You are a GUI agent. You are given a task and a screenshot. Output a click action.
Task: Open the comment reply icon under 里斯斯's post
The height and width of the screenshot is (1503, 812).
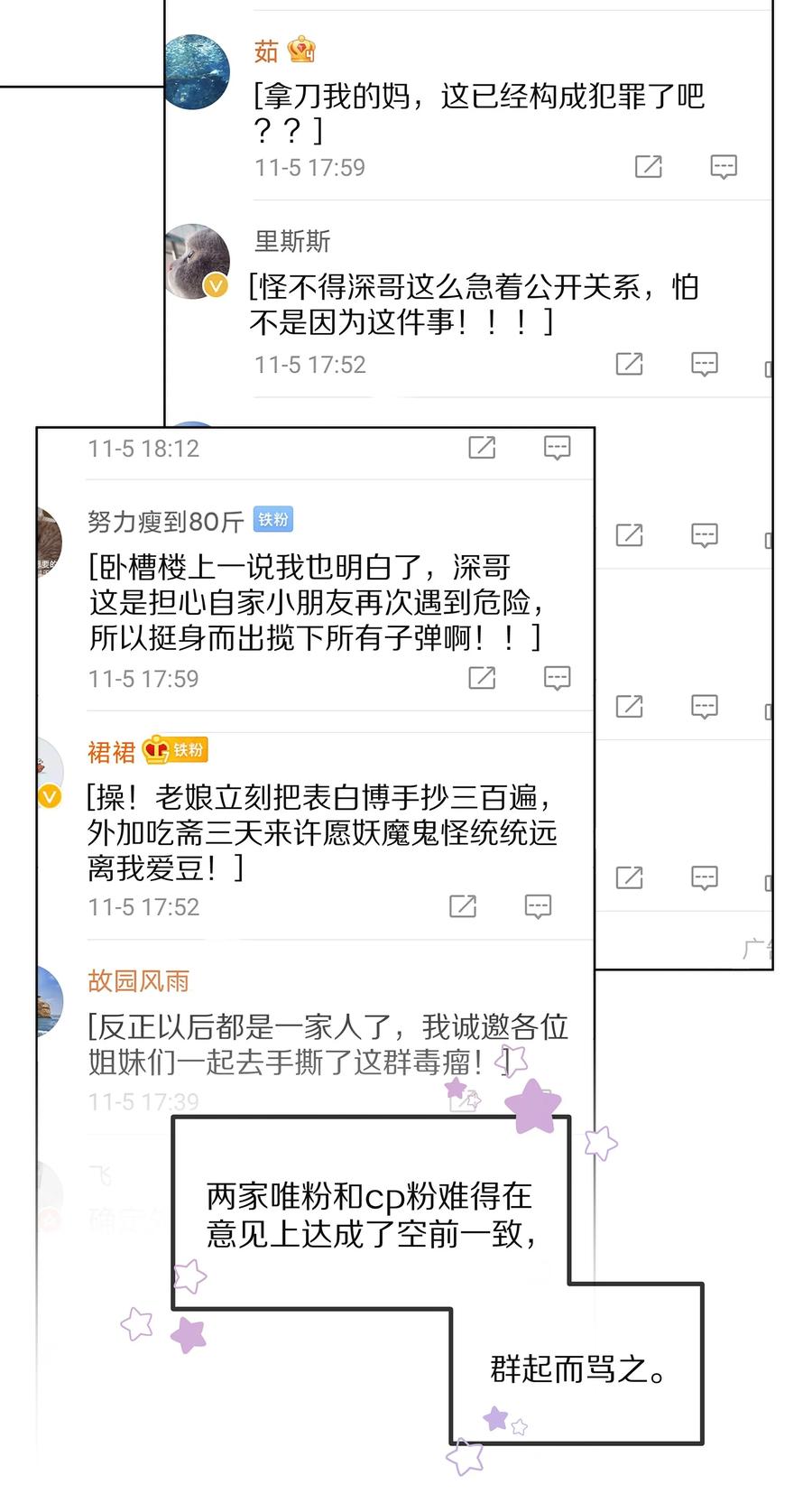[x=703, y=365]
